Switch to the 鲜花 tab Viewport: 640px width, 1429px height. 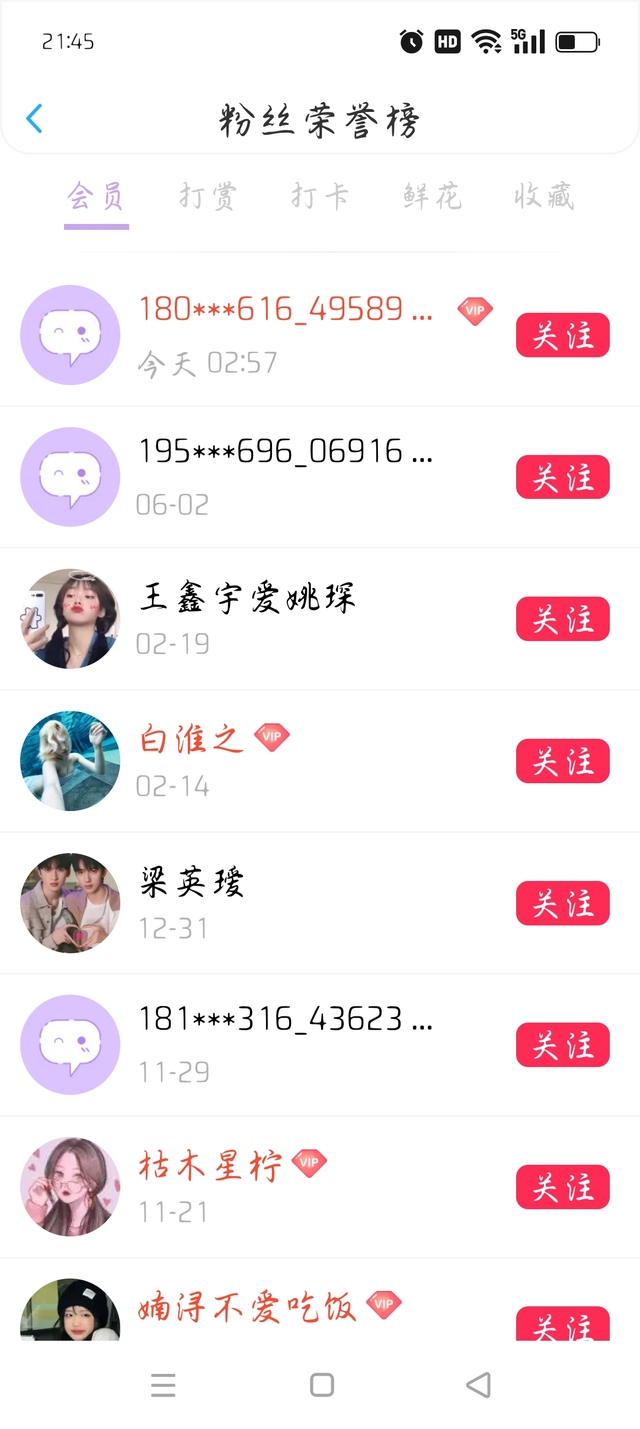click(432, 196)
